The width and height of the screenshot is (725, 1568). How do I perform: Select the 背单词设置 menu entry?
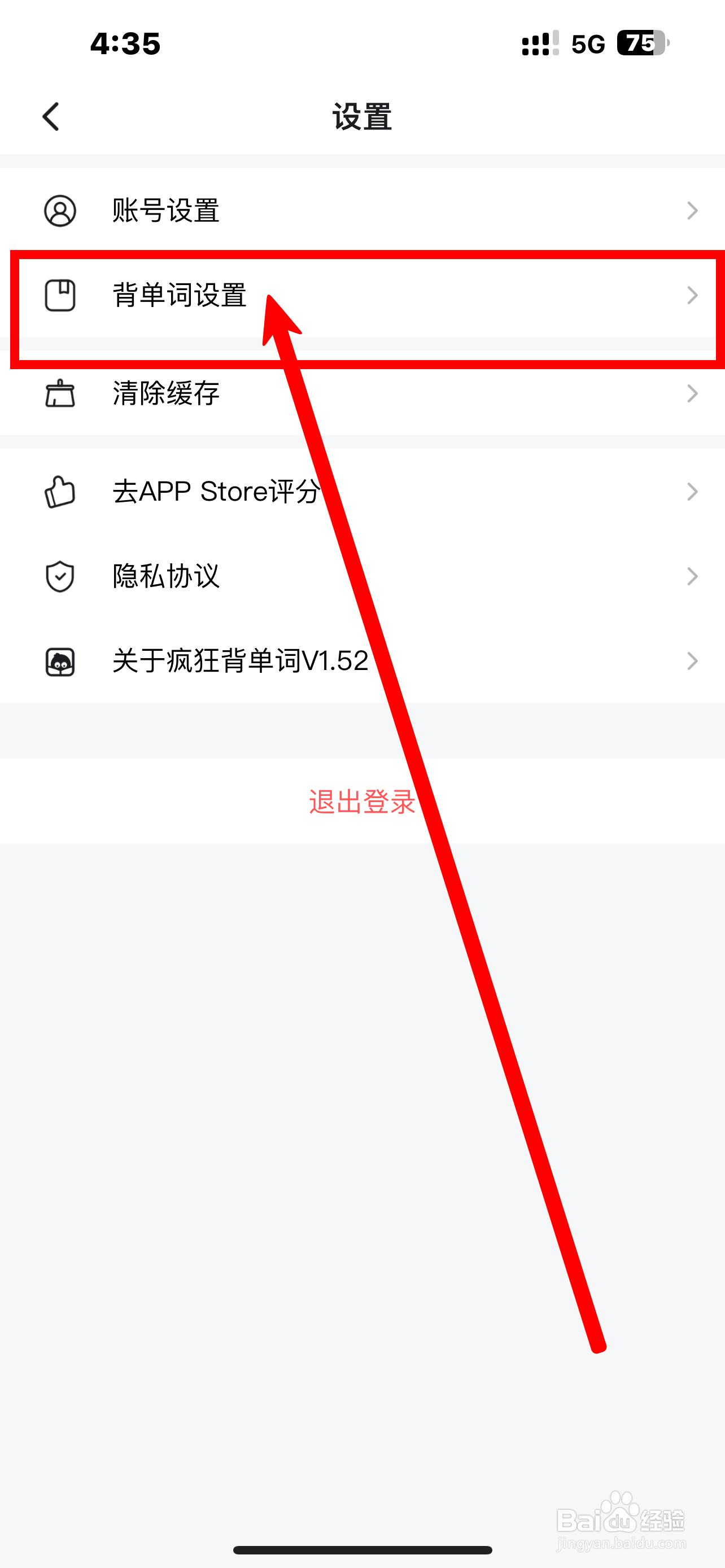pyautogui.click(x=181, y=296)
